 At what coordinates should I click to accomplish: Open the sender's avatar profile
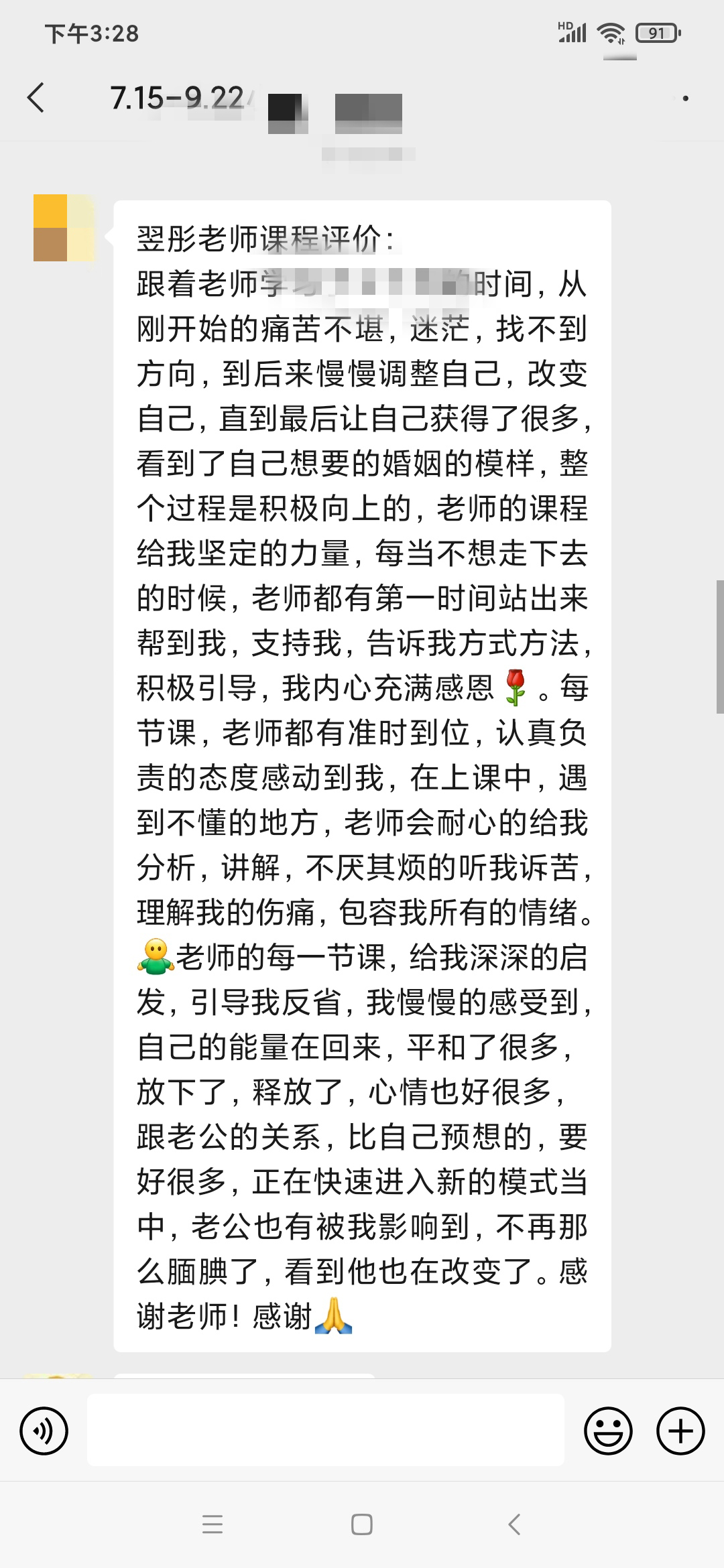(x=63, y=228)
